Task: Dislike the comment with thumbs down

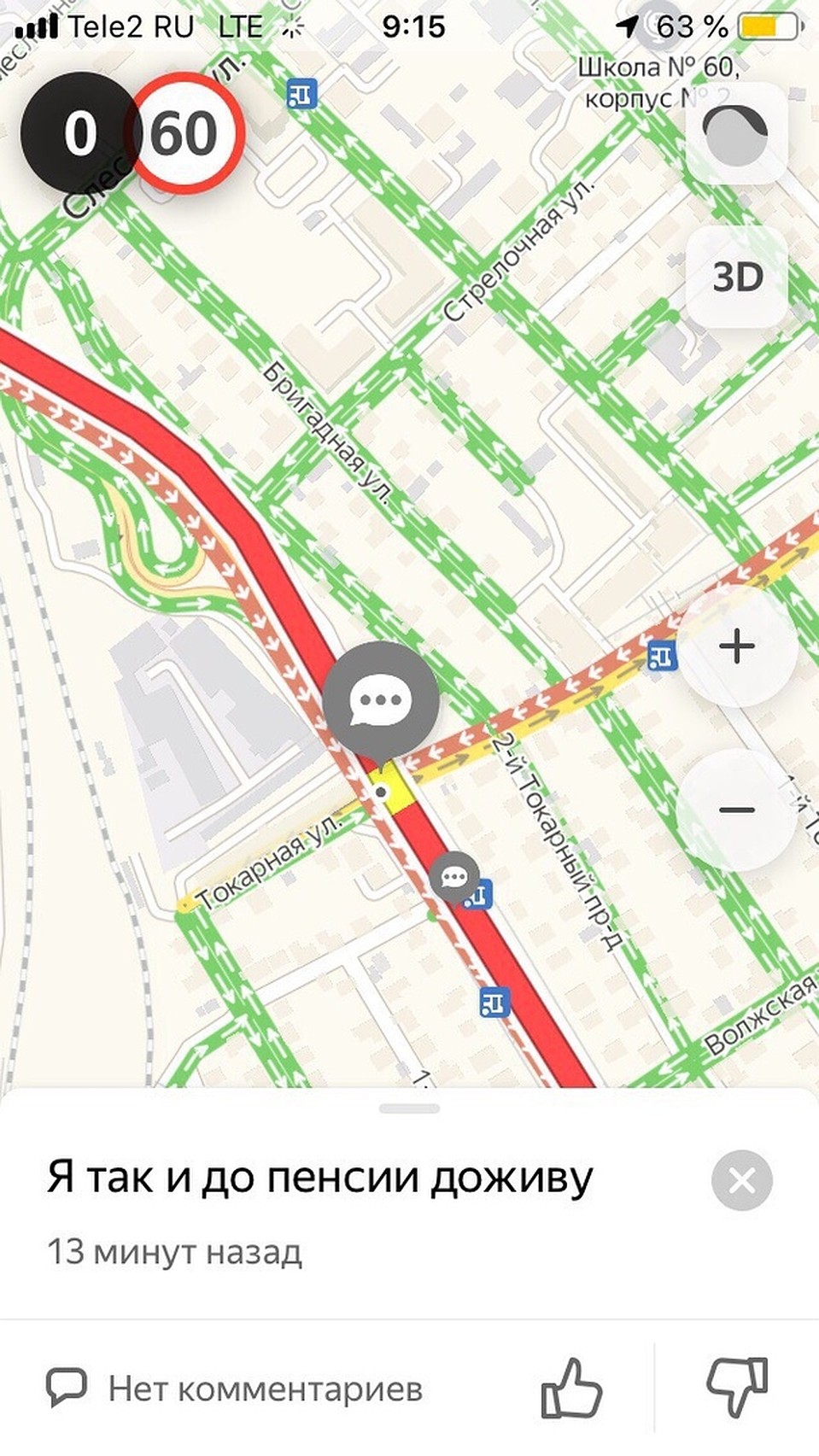Action: pos(738,1389)
